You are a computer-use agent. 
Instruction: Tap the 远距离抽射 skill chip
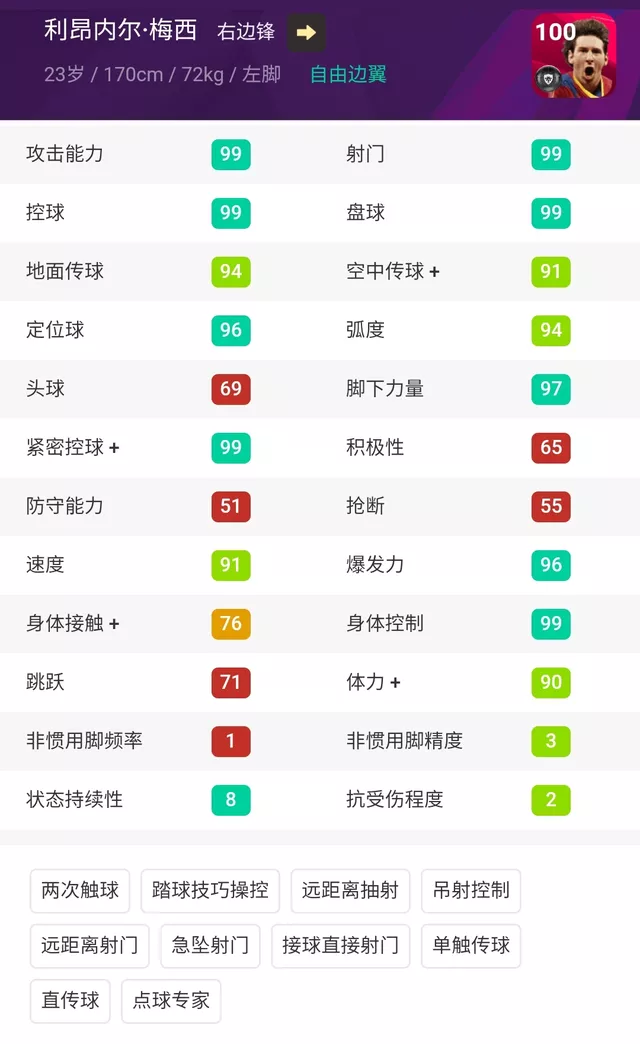[350, 890]
